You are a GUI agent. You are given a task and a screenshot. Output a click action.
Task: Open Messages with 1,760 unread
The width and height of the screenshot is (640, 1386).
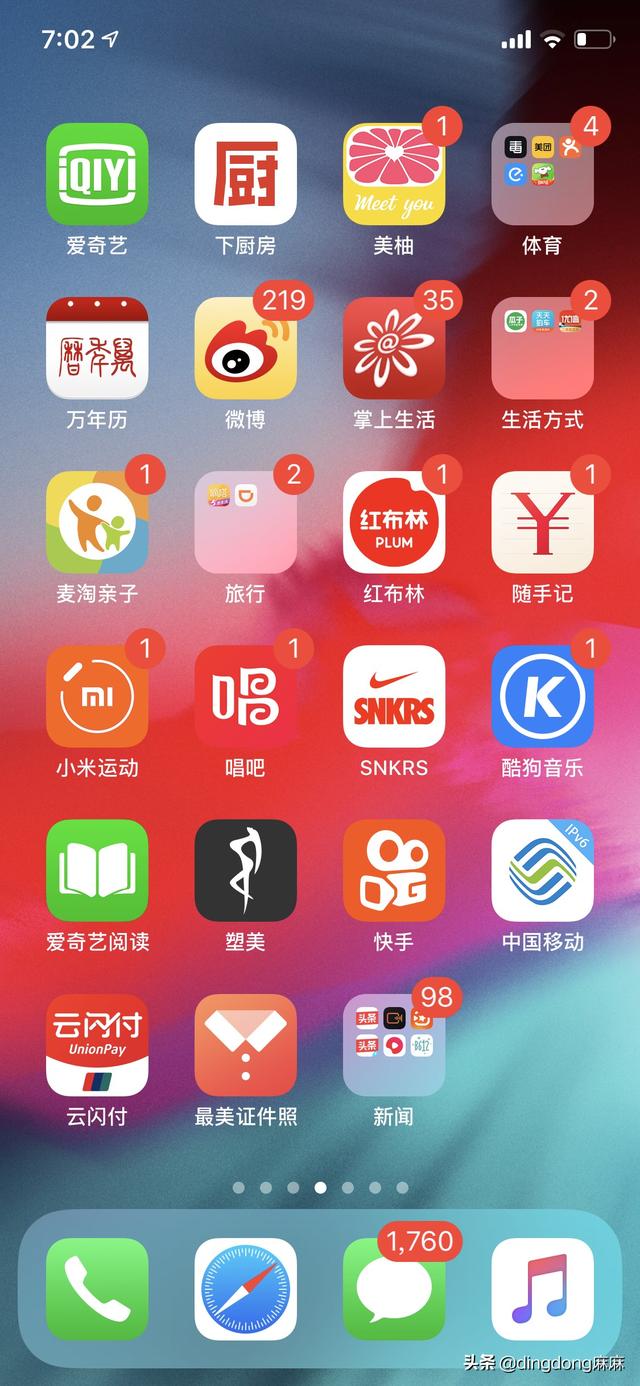pos(393,1288)
